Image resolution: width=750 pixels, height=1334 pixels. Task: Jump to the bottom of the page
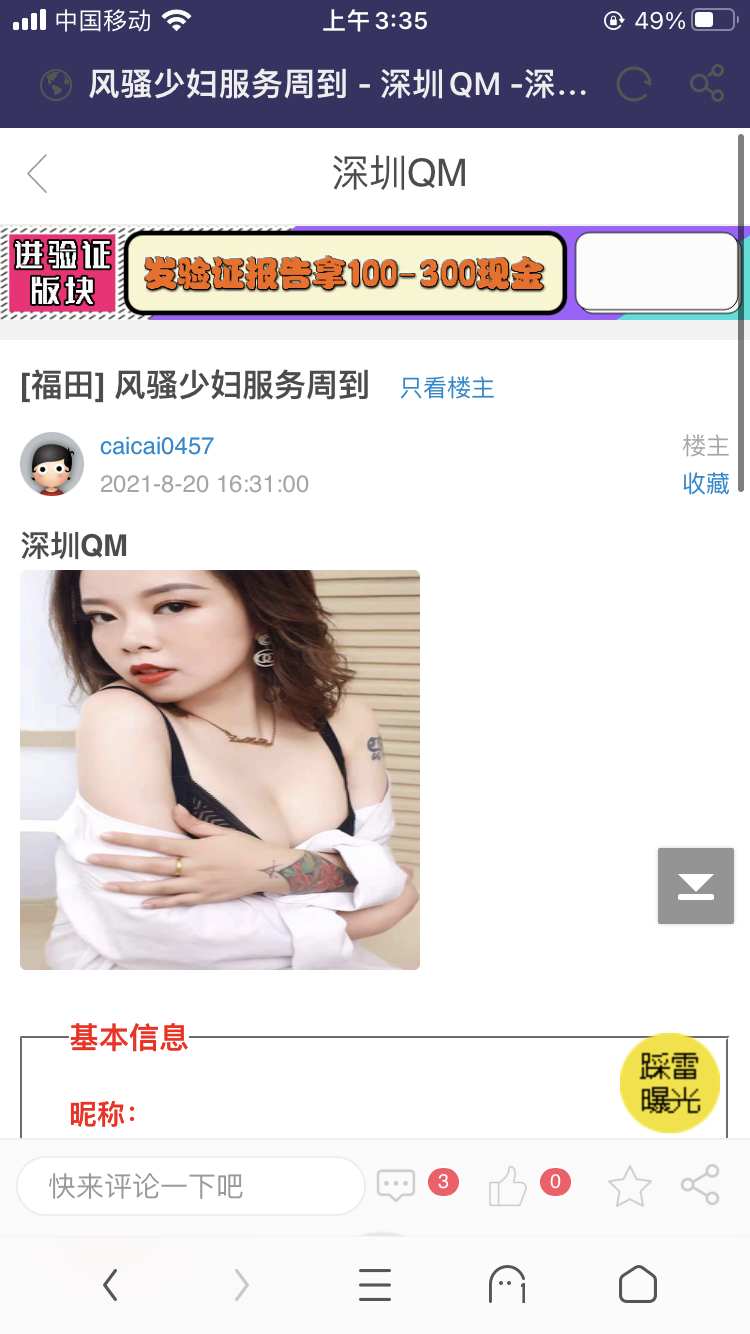coord(696,885)
